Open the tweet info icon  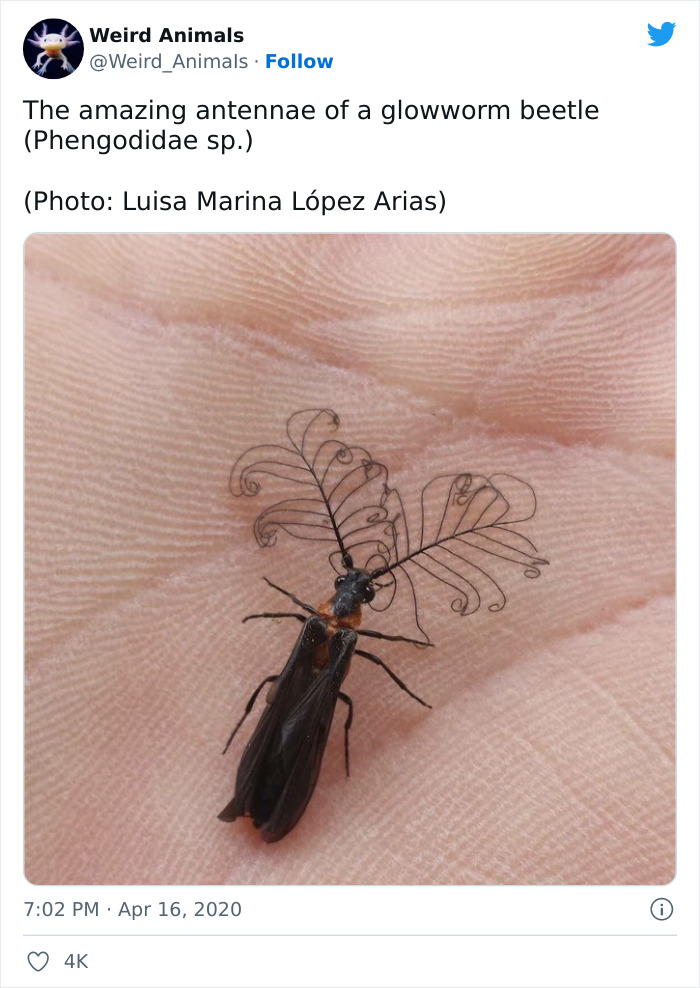click(x=660, y=909)
